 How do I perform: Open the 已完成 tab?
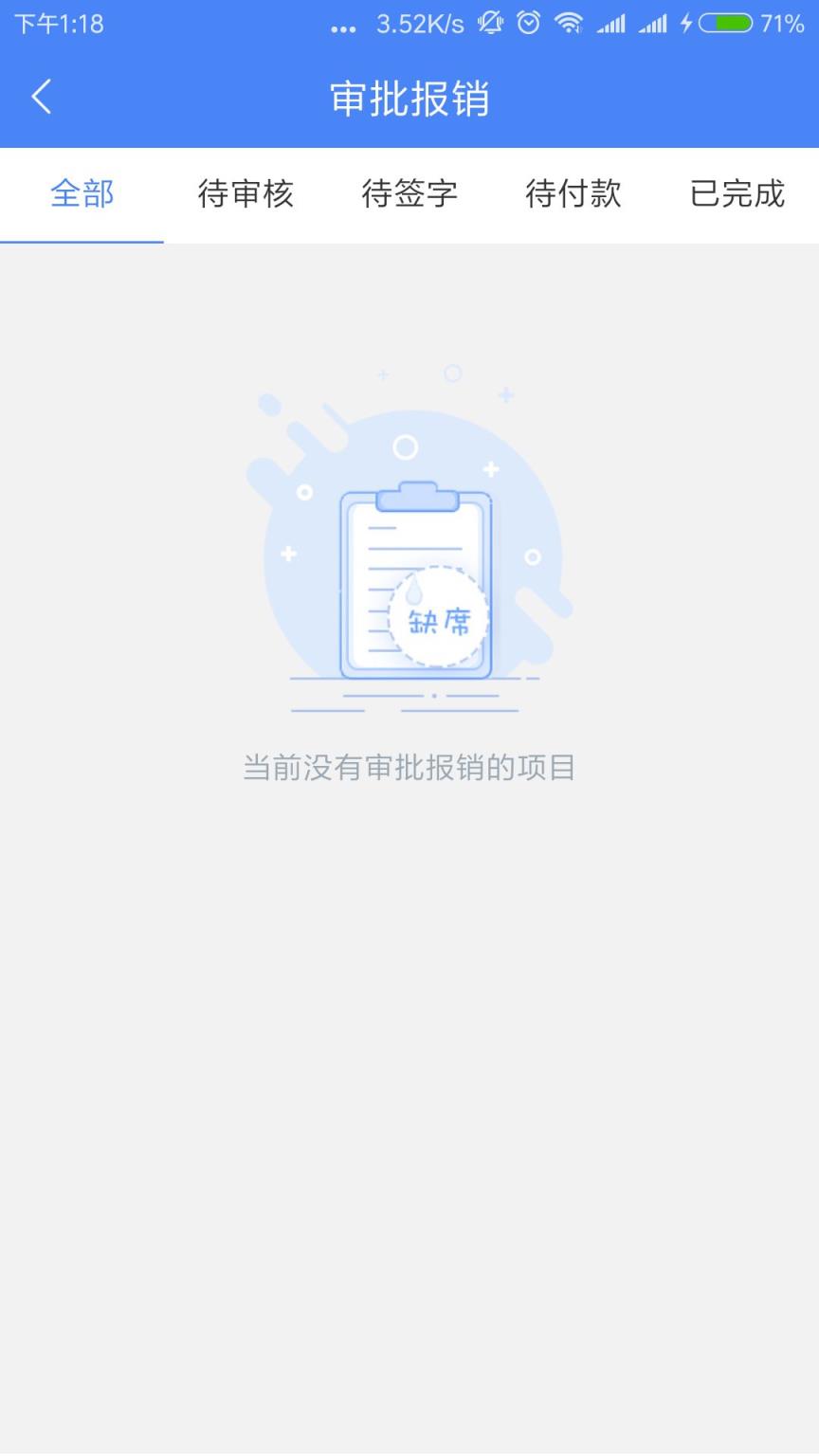(737, 194)
